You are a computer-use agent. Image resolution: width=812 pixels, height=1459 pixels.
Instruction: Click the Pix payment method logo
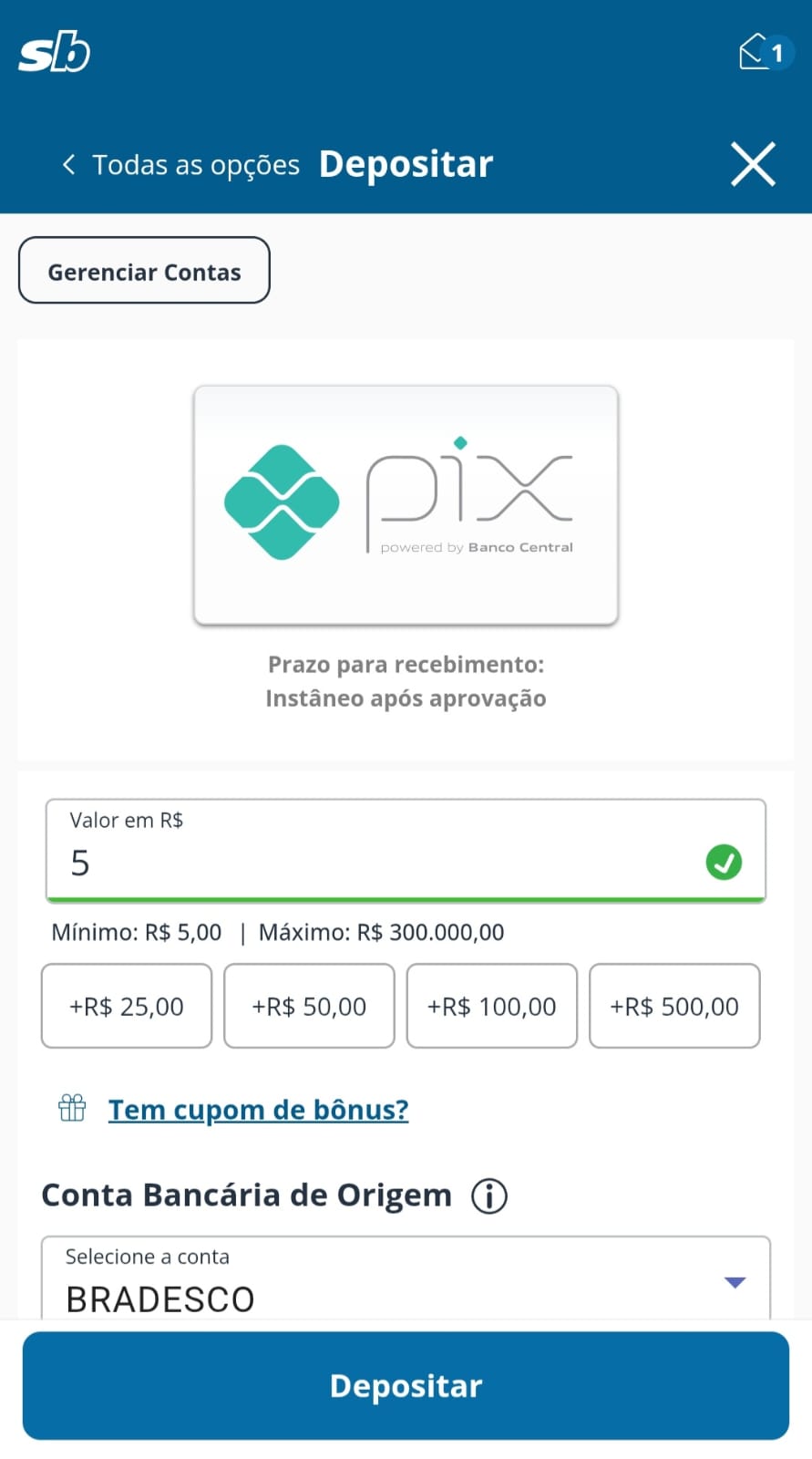[405, 504]
